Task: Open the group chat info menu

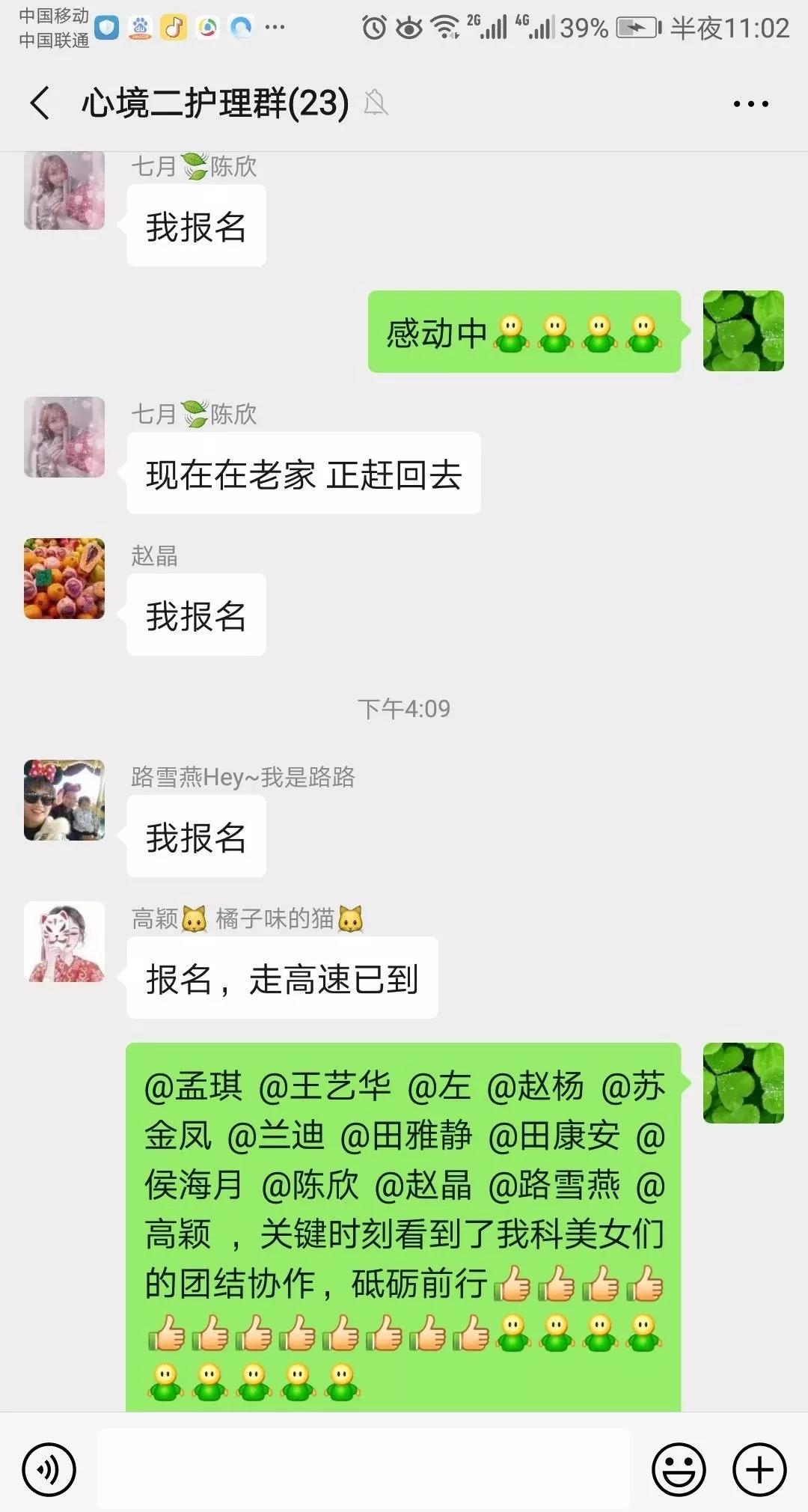Action: [750, 104]
